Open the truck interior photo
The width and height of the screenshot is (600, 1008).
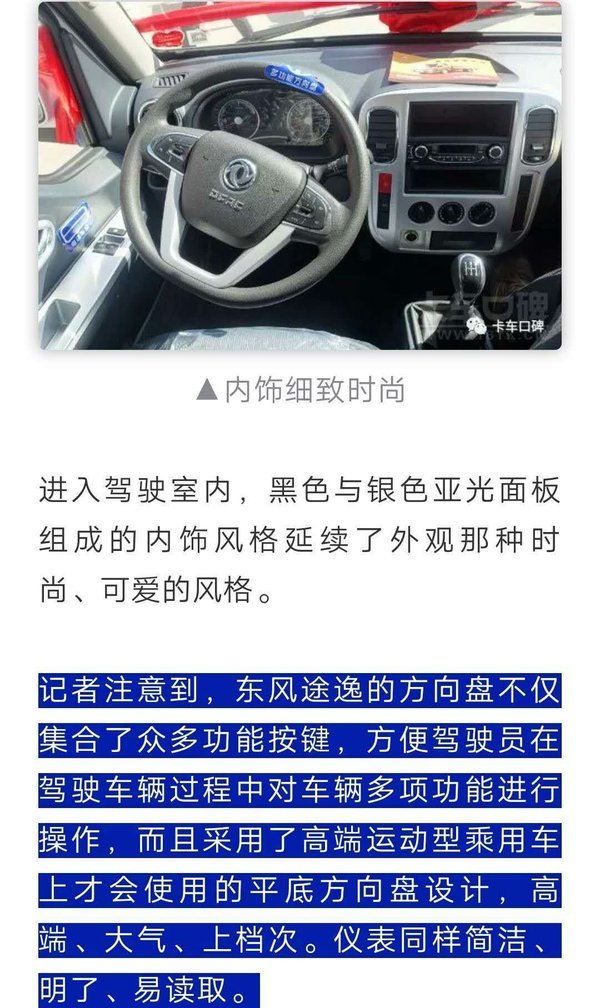300,175
